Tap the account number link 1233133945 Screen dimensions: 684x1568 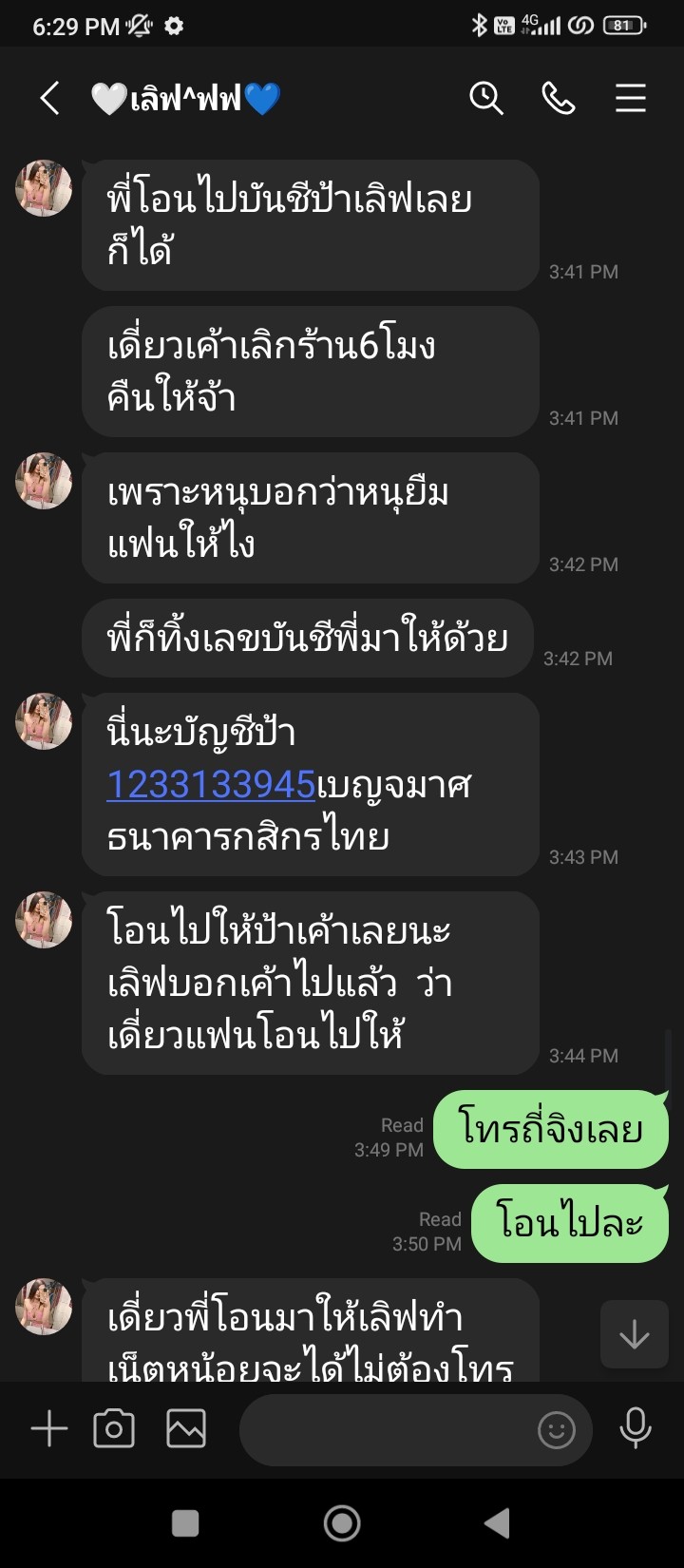tap(211, 784)
